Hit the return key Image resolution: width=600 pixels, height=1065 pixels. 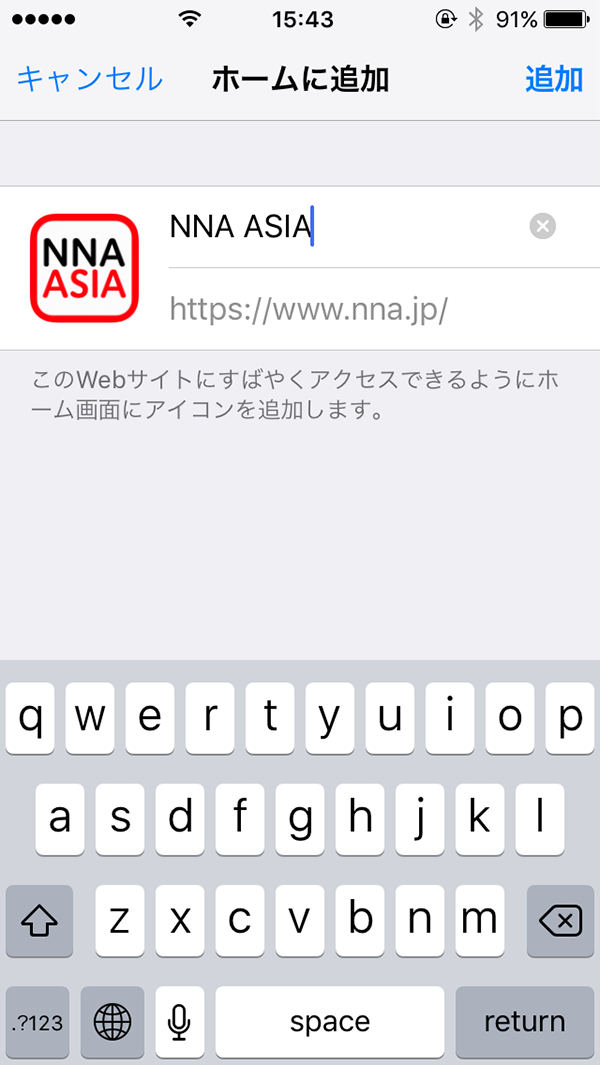[524, 1022]
